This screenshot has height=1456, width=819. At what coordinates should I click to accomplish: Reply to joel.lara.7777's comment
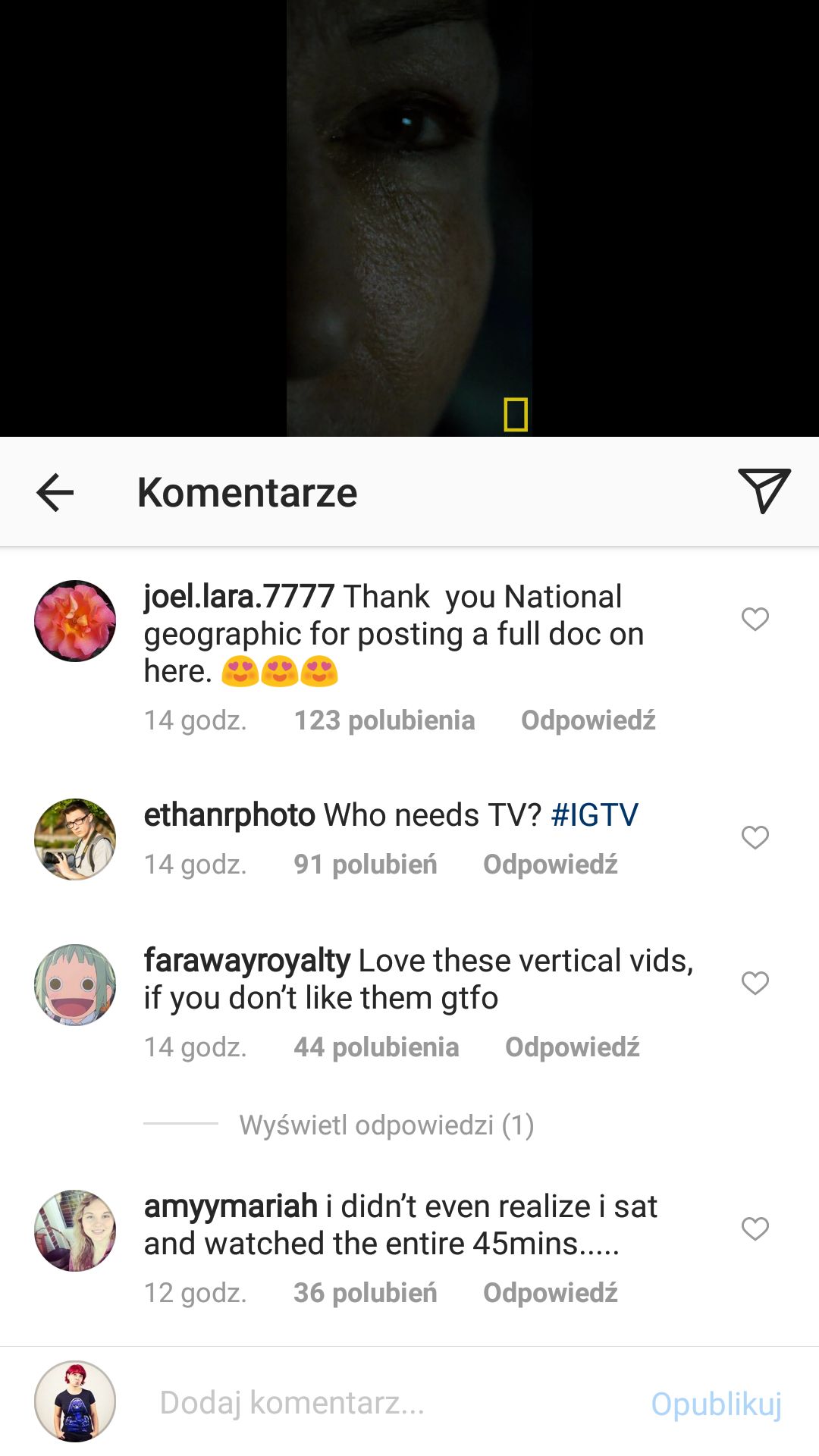tap(588, 720)
